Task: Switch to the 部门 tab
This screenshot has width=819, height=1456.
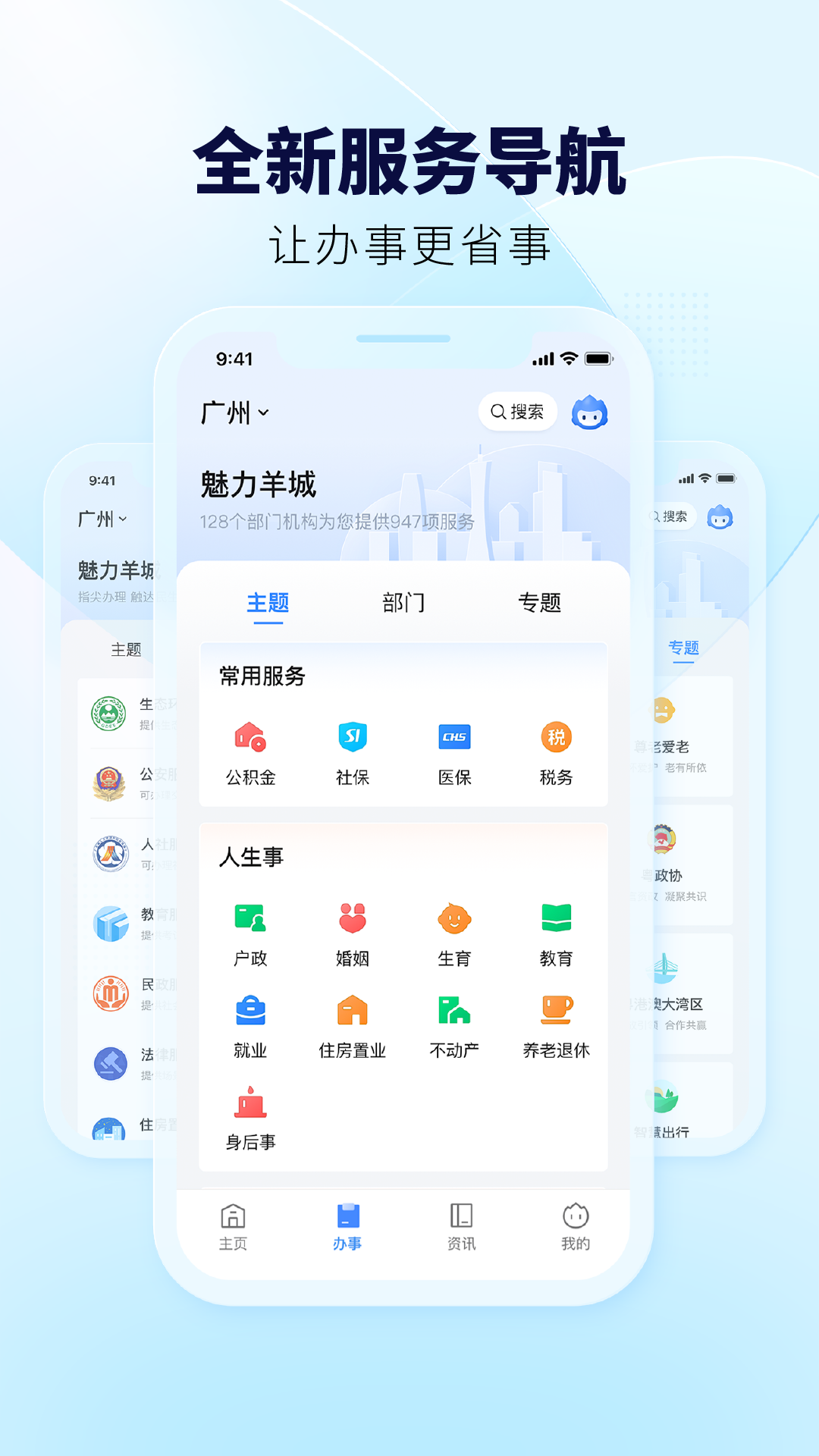Action: point(403,601)
